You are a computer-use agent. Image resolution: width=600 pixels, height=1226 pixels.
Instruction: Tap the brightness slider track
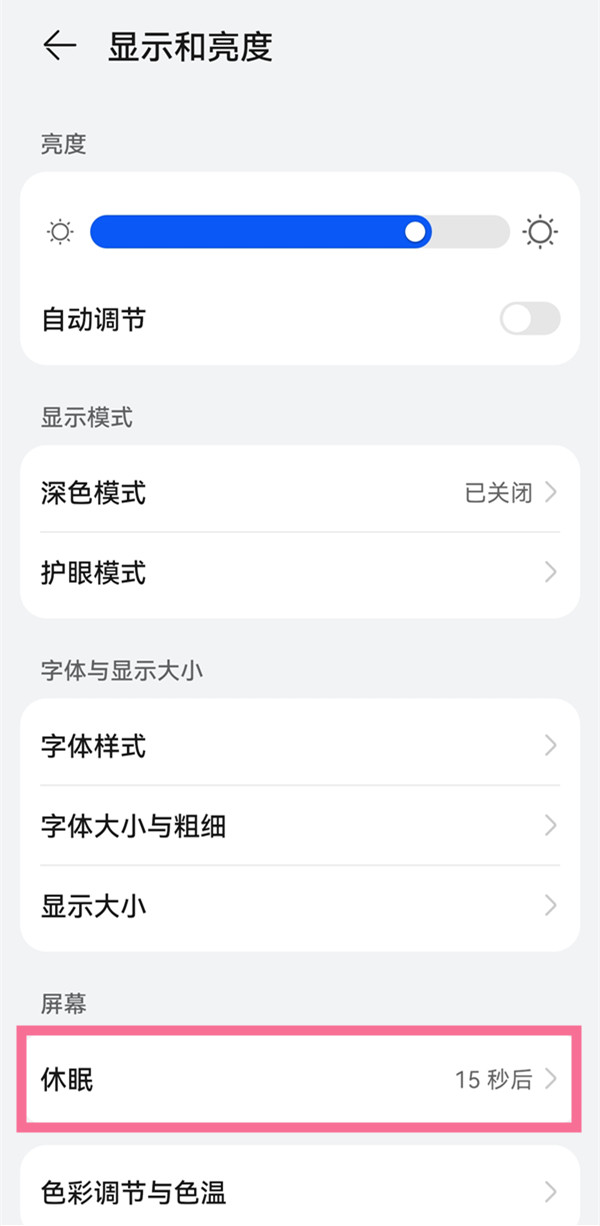(x=300, y=232)
